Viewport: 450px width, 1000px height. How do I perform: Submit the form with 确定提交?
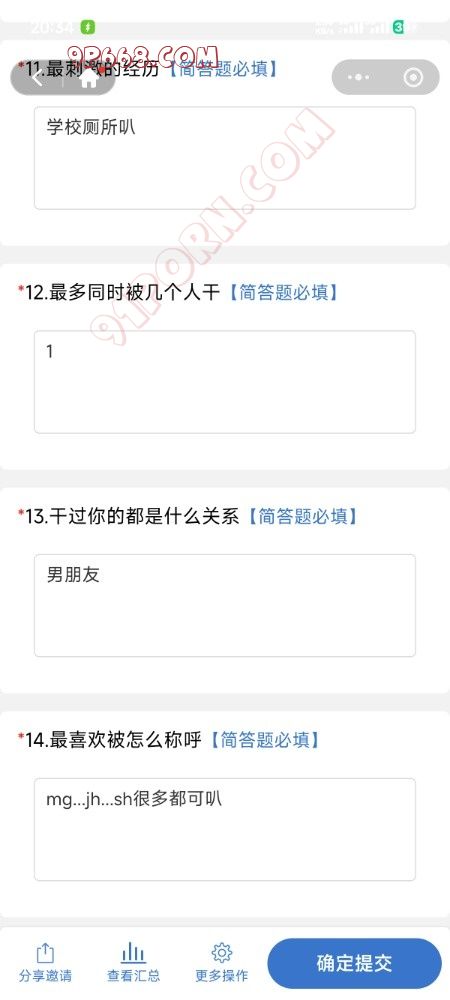click(x=354, y=963)
